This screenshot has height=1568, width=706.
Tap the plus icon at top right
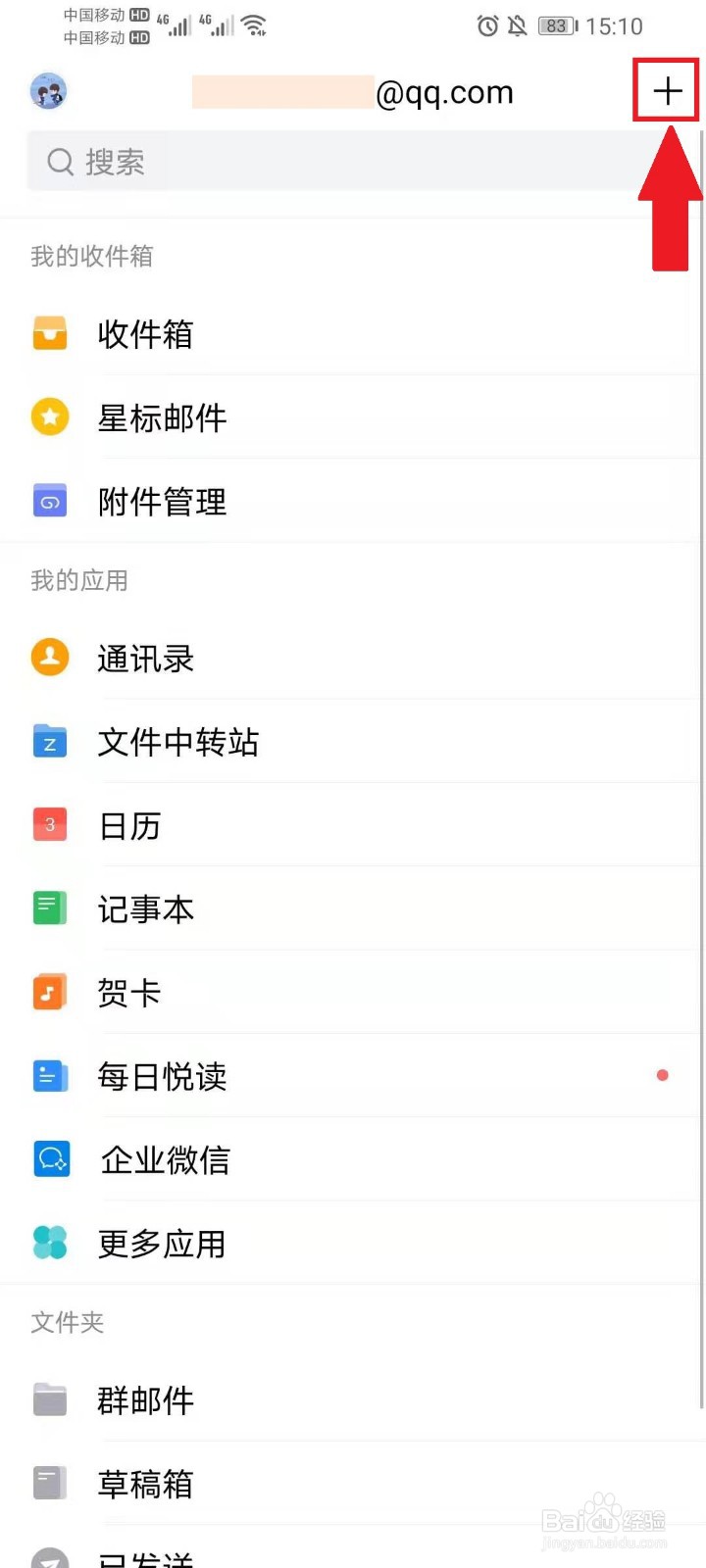click(667, 91)
